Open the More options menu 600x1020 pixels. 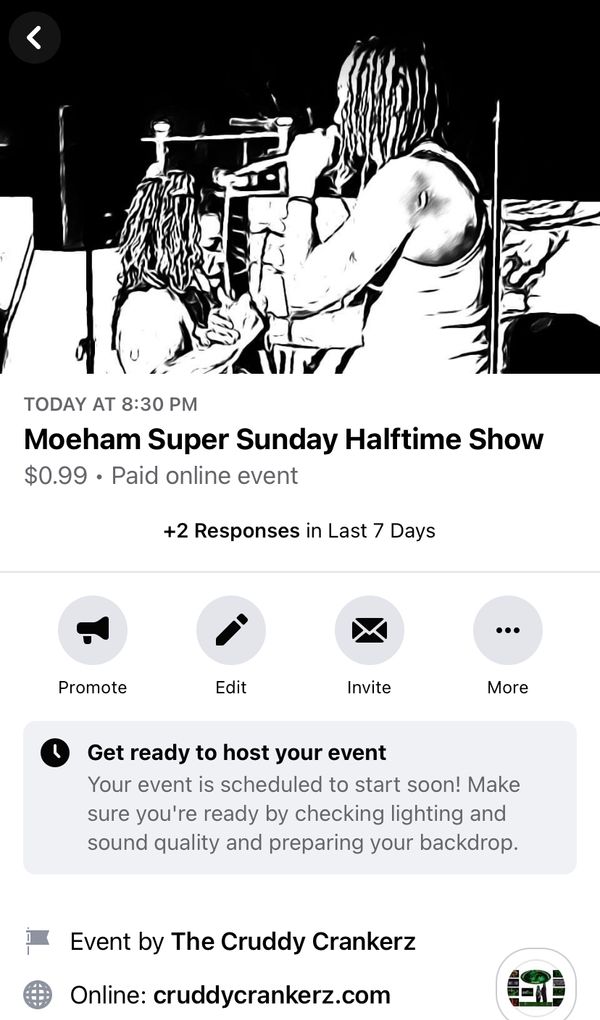(x=507, y=631)
